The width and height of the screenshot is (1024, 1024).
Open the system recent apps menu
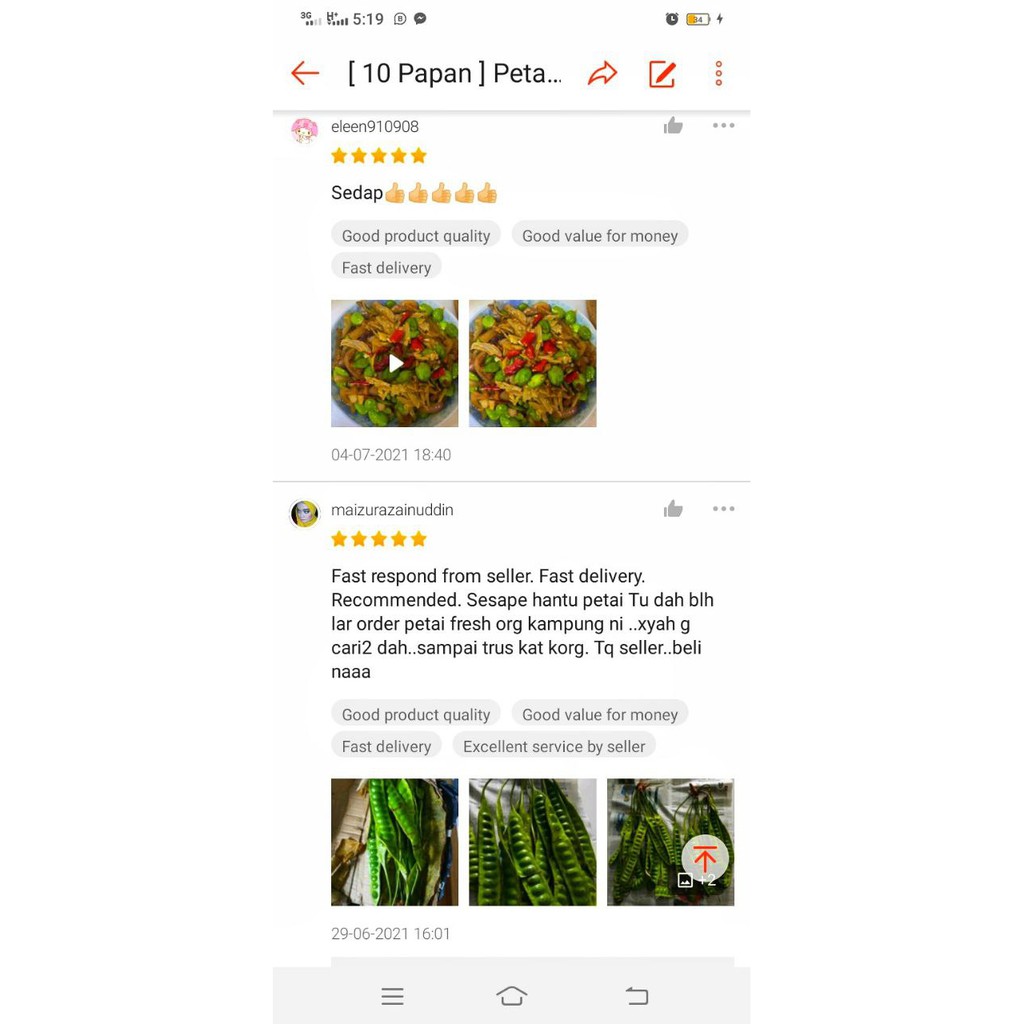tap(392, 996)
